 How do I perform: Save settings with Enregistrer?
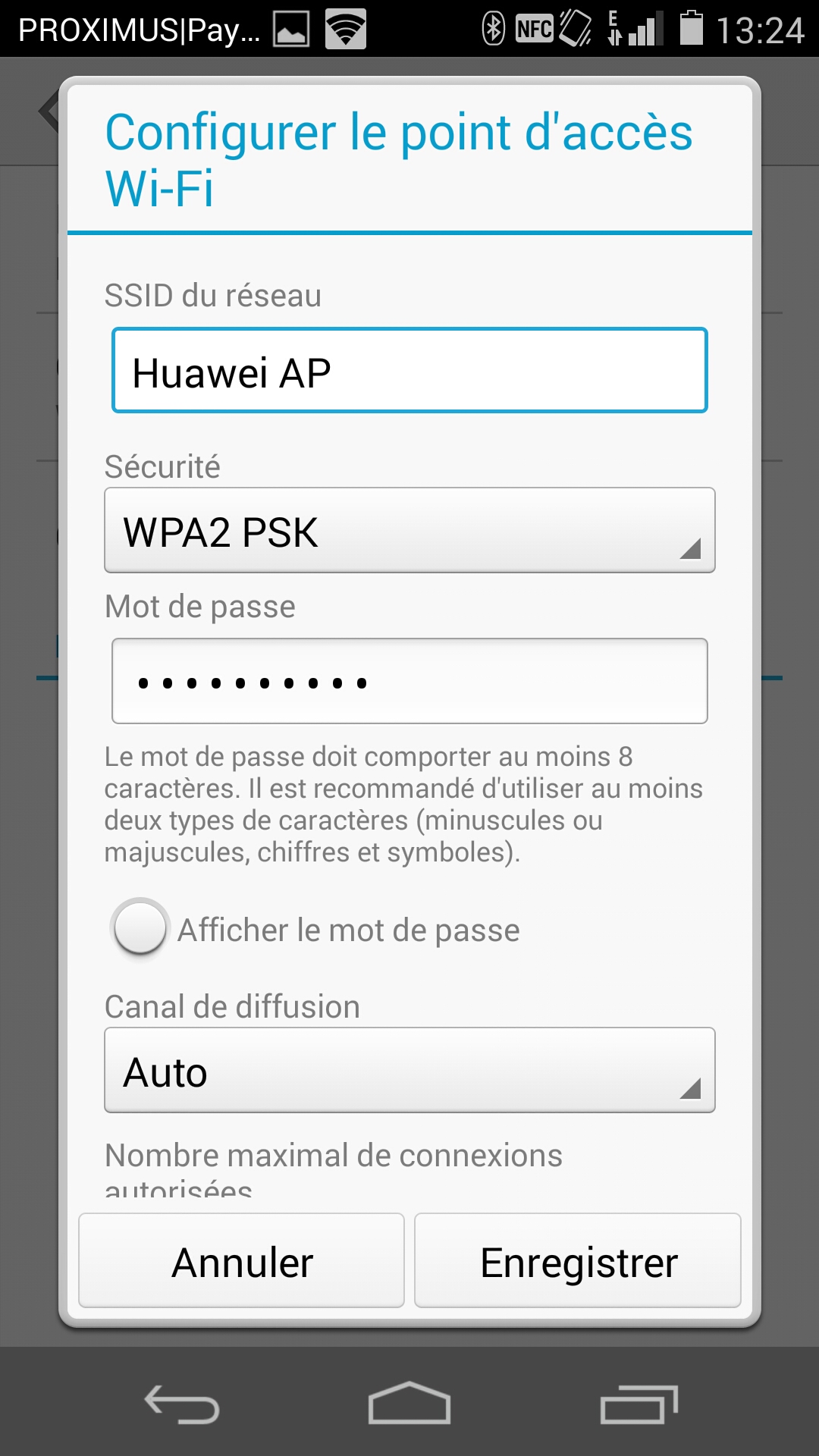point(578,1260)
